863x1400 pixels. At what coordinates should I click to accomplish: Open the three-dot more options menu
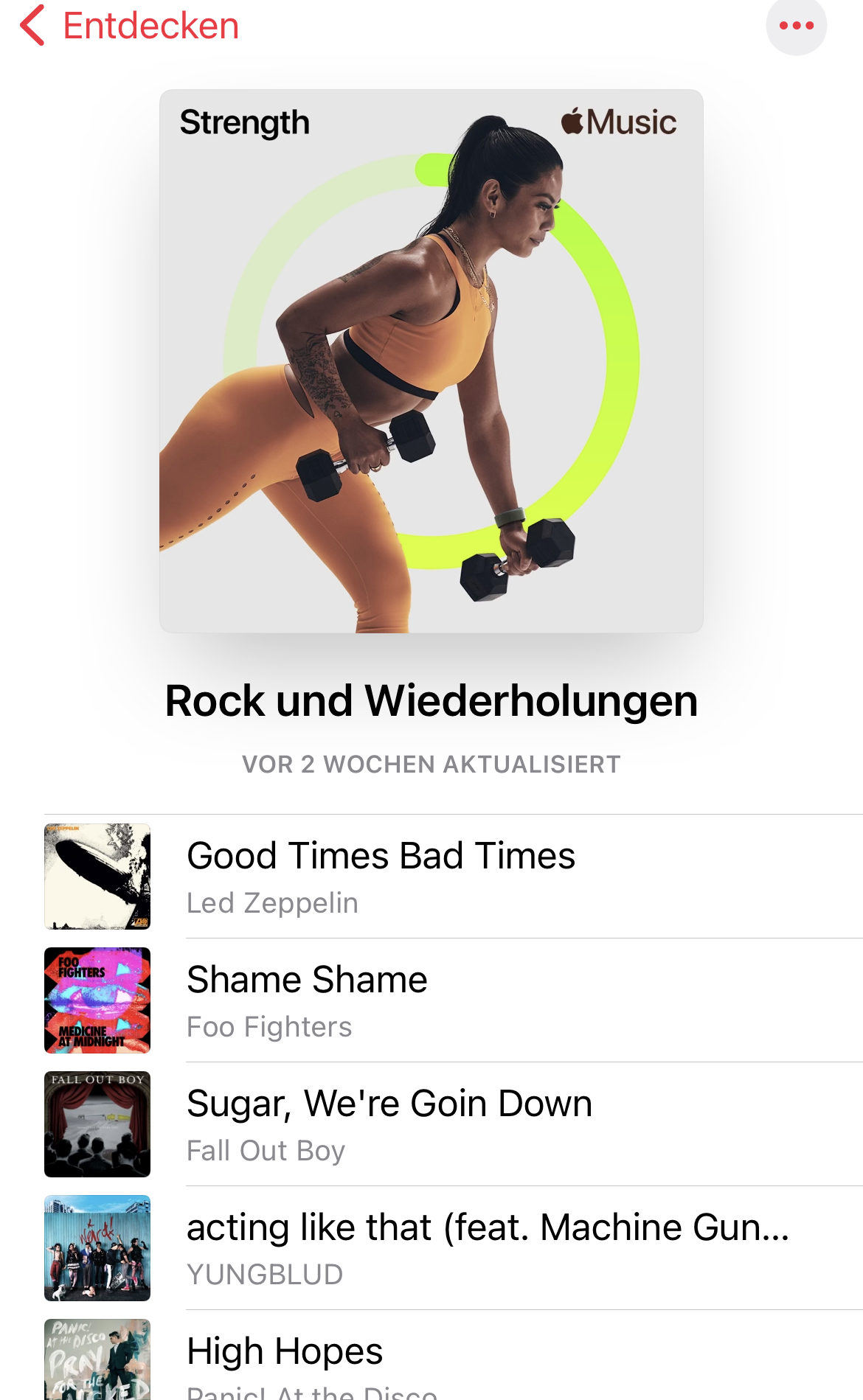click(x=796, y=26)
